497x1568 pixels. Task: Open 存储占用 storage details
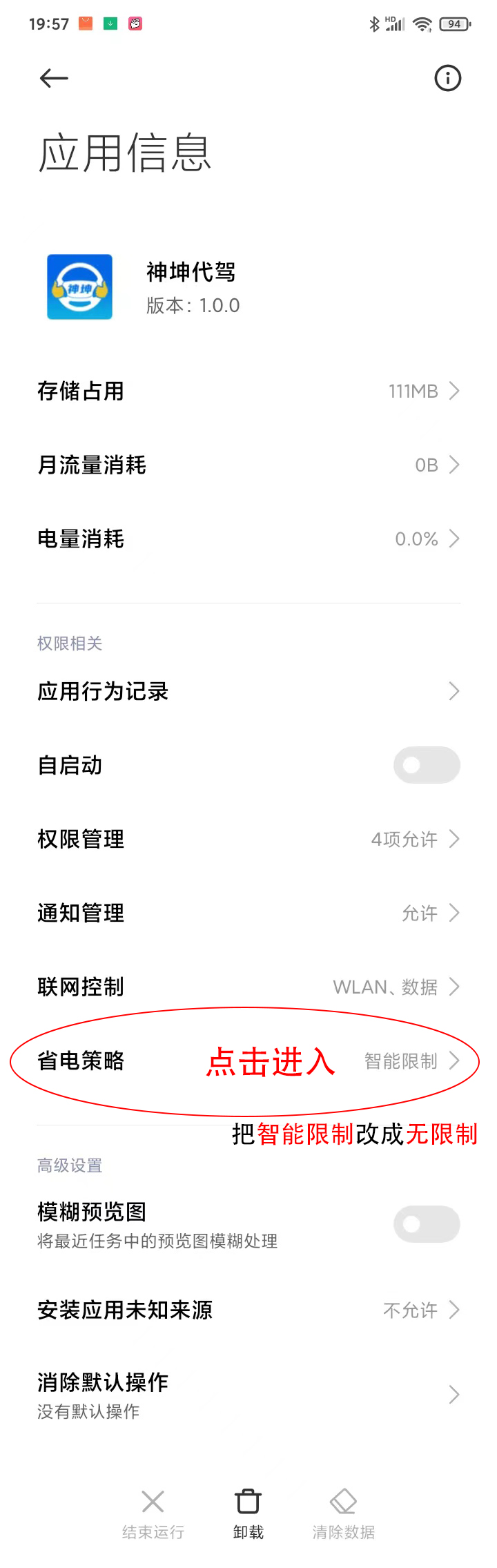pos(248,391)
